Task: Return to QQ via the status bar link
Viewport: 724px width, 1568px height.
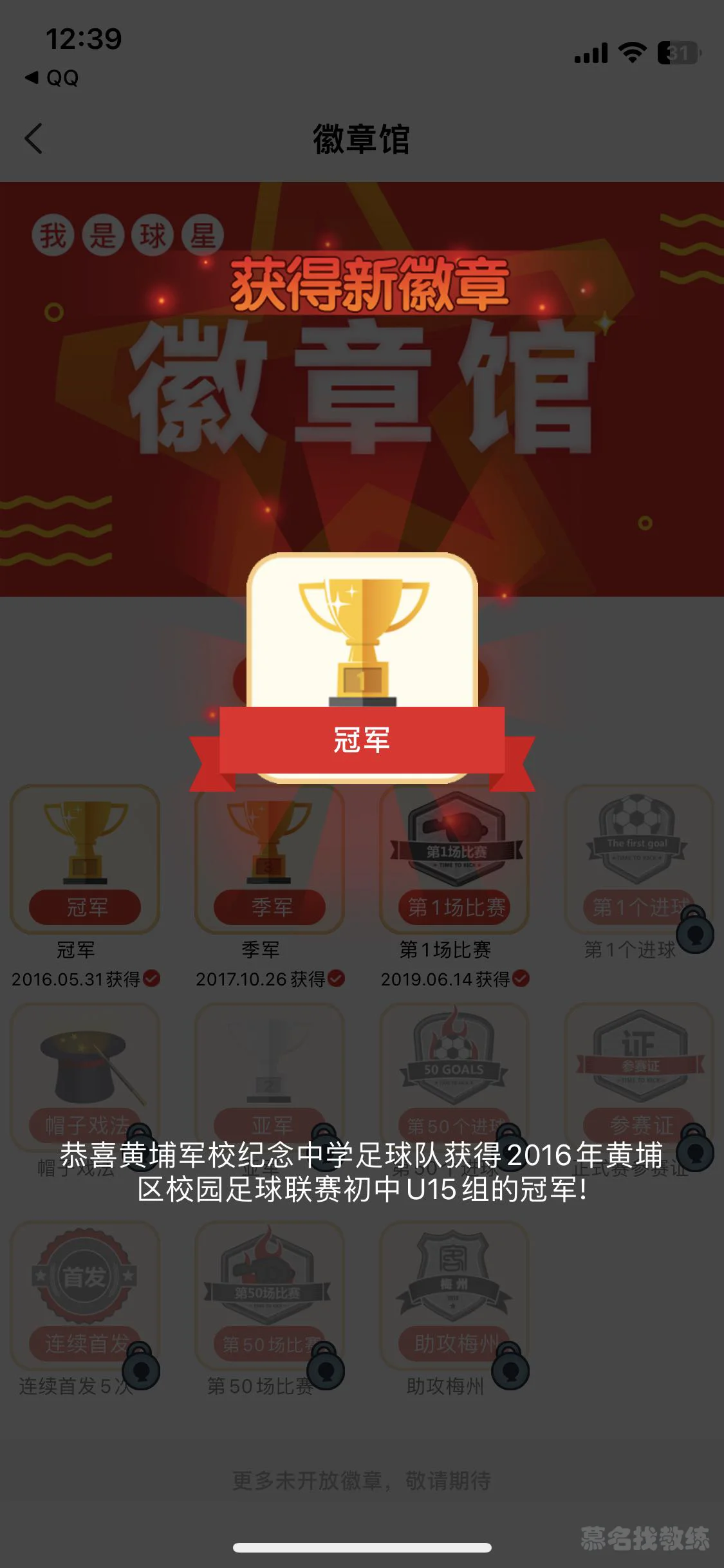Action: (53, 78)
